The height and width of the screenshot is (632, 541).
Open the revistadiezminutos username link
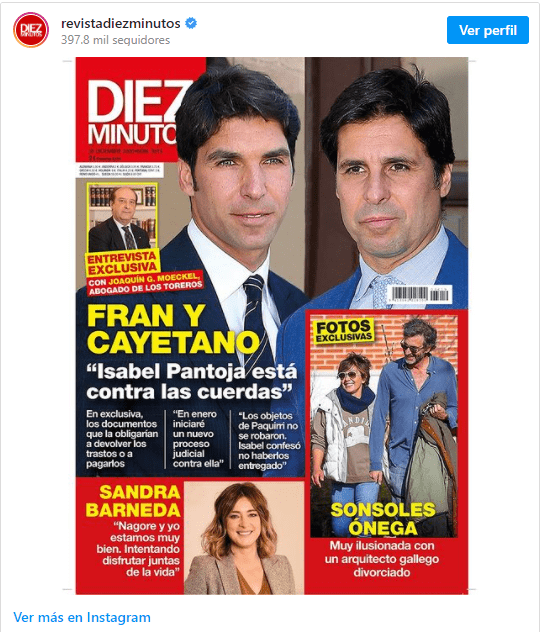pos(121,23)
